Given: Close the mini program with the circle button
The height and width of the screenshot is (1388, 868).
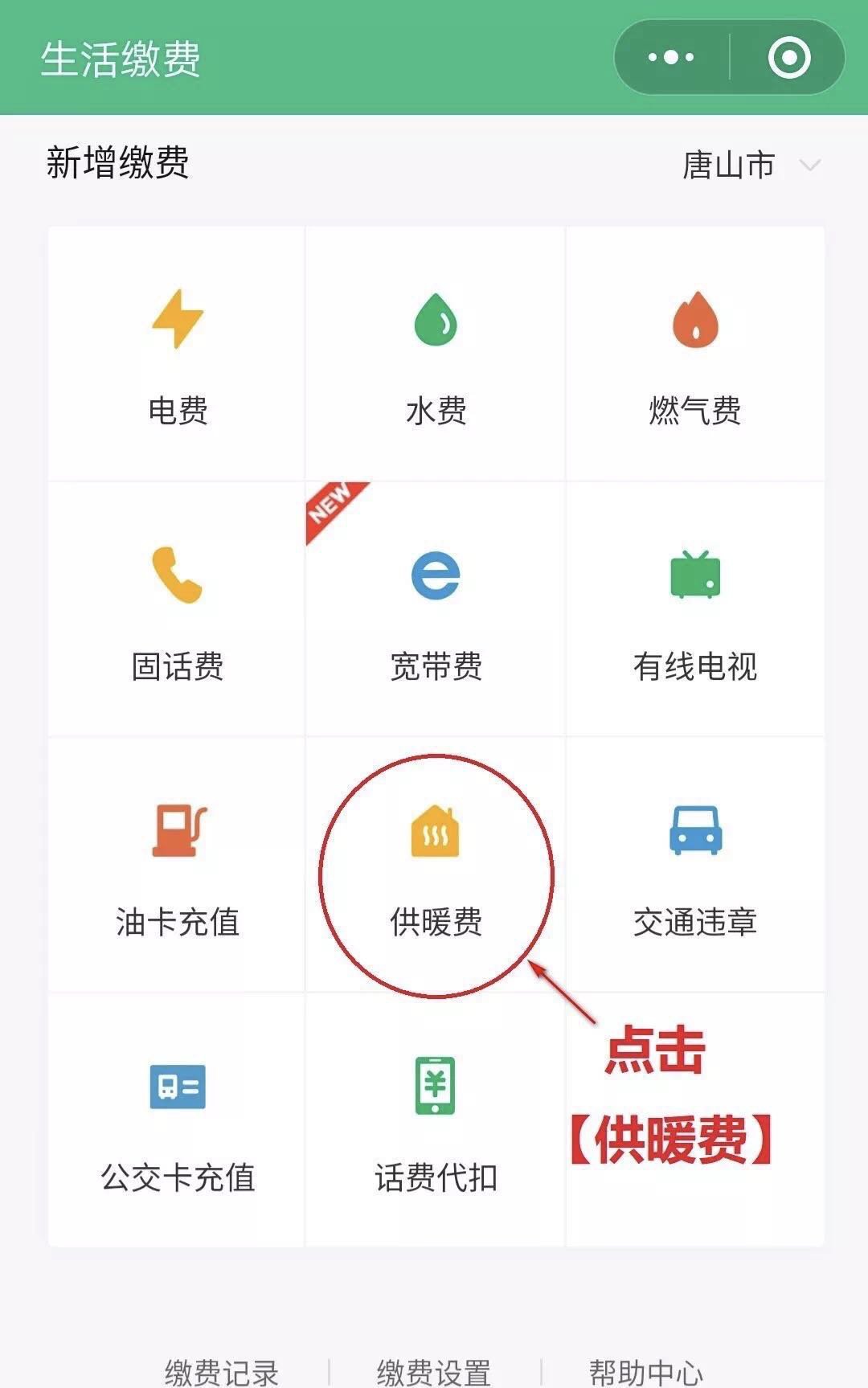Looking at the screenshot, I should point(788,57).
